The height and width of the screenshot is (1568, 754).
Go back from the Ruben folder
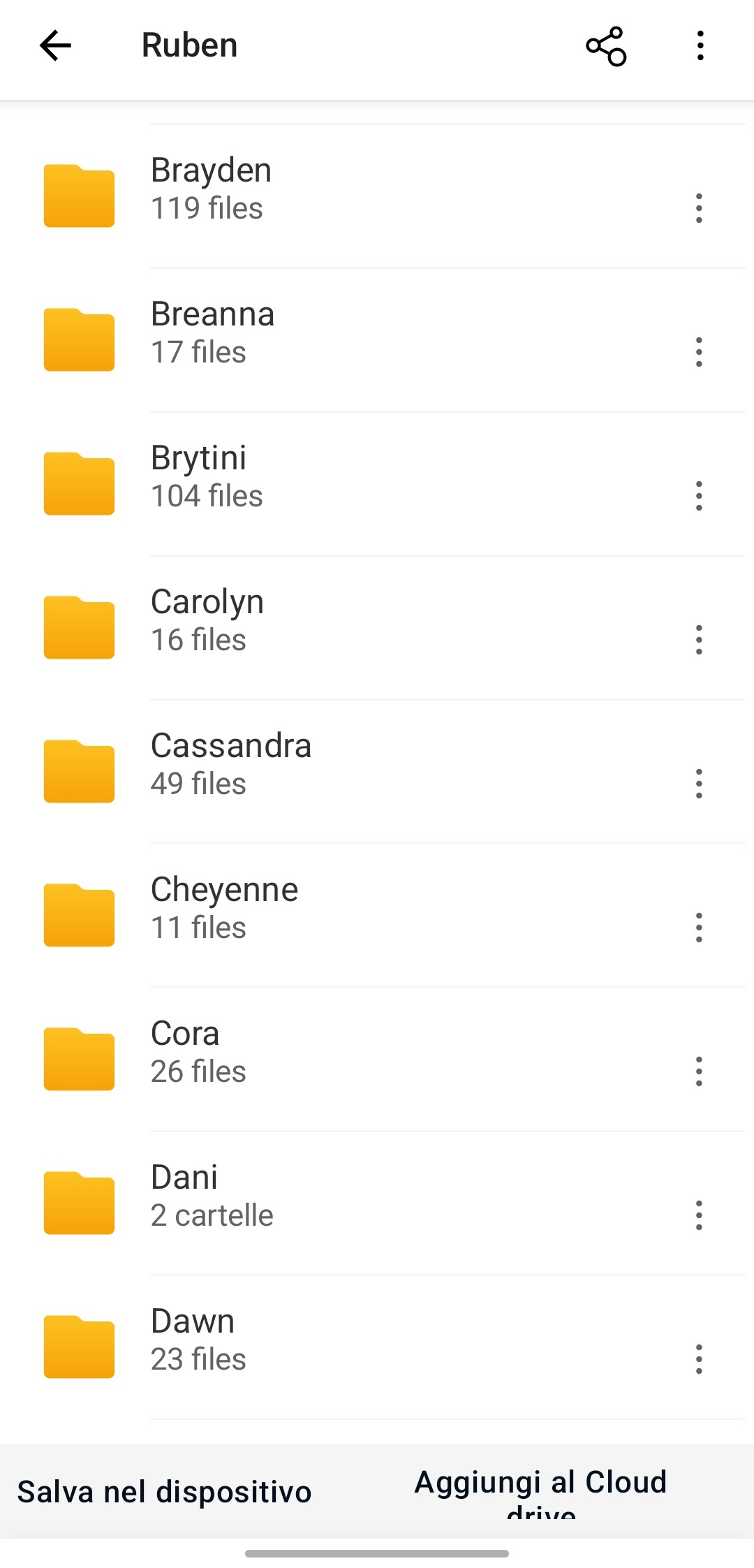[56, 46]
